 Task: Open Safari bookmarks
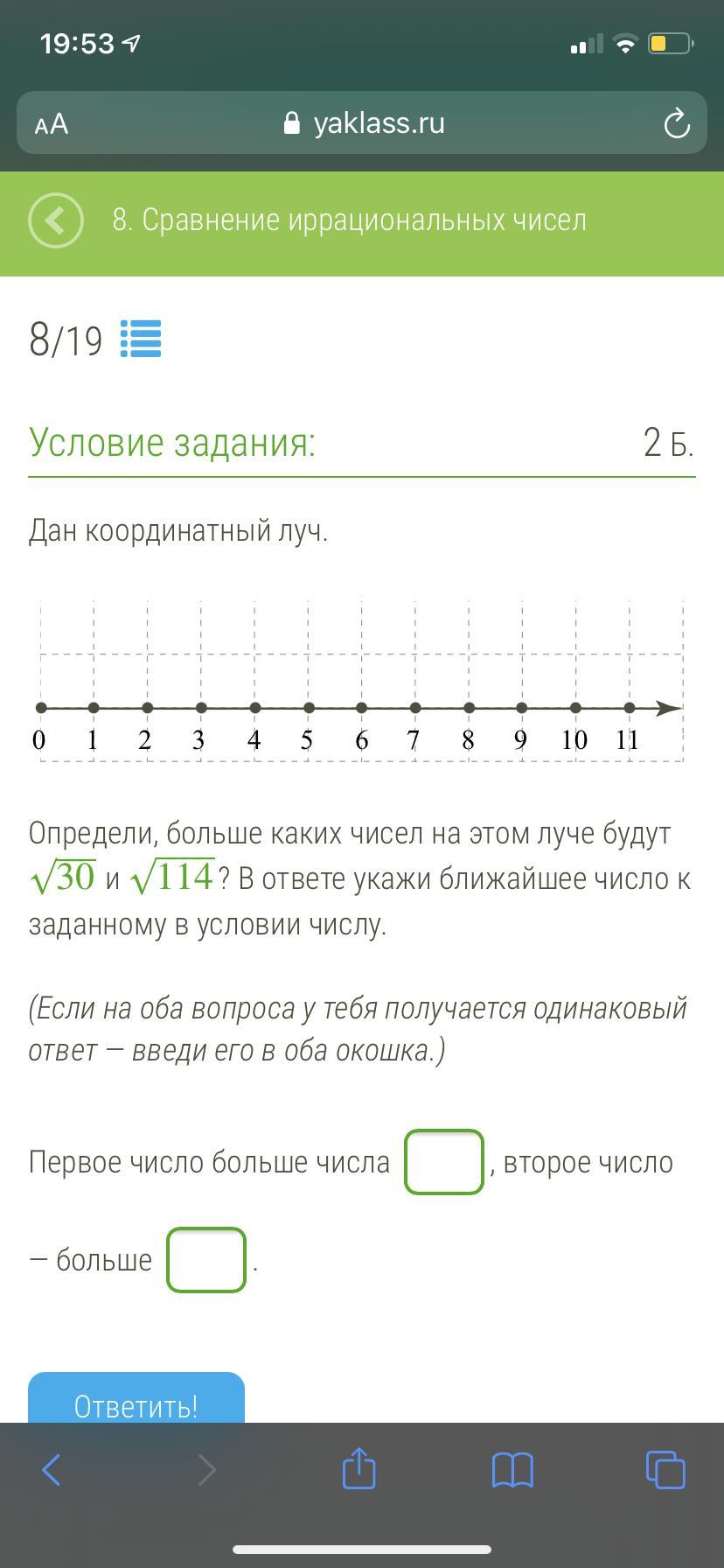click(x=512, y=1469)
